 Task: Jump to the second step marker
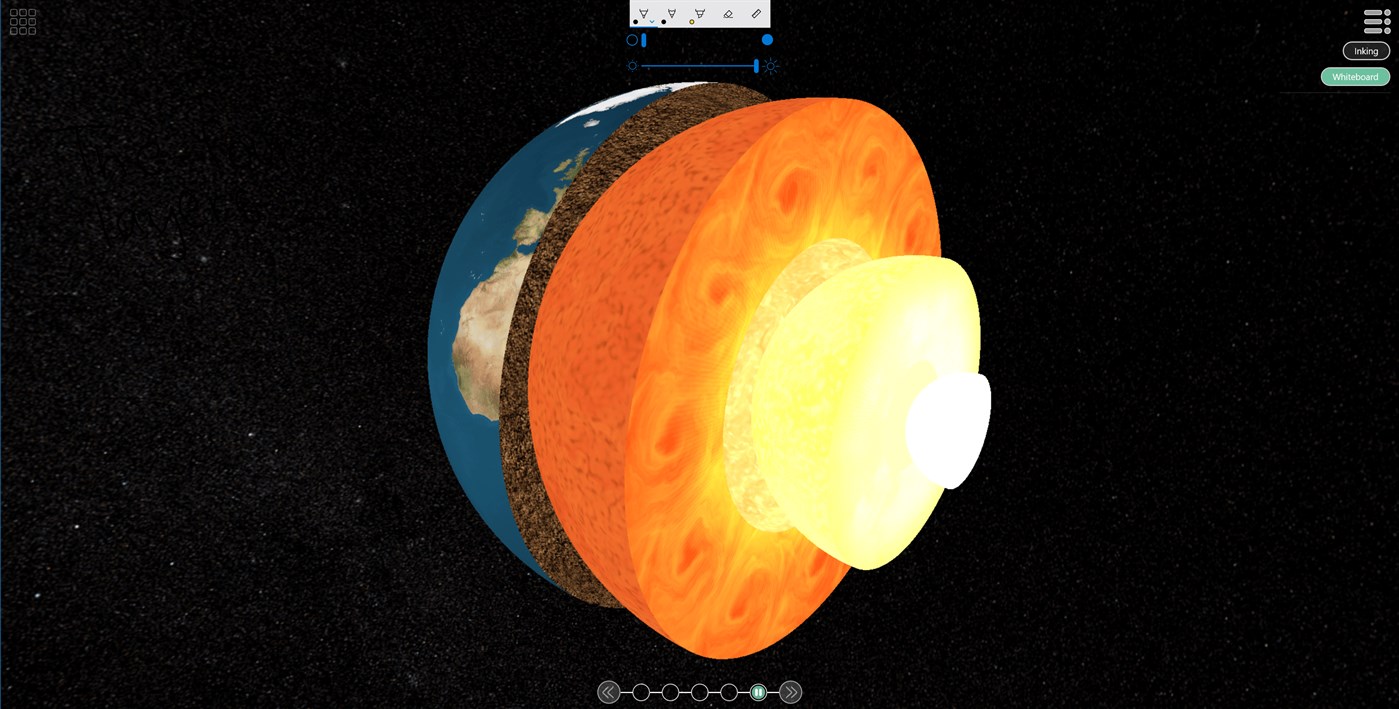pos(670,692)
